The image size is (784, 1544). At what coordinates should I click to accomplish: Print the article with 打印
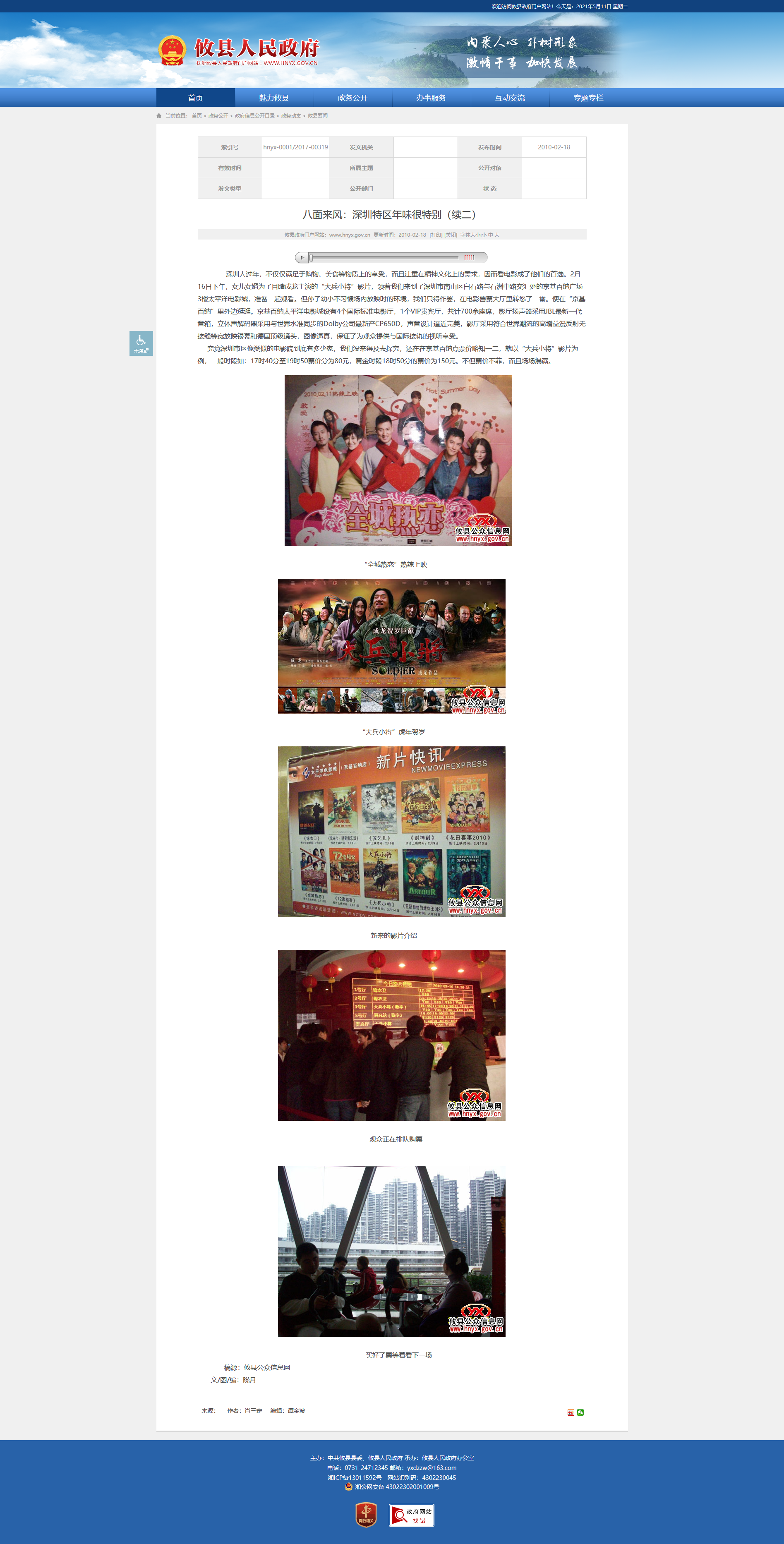[x=436, y=235]
